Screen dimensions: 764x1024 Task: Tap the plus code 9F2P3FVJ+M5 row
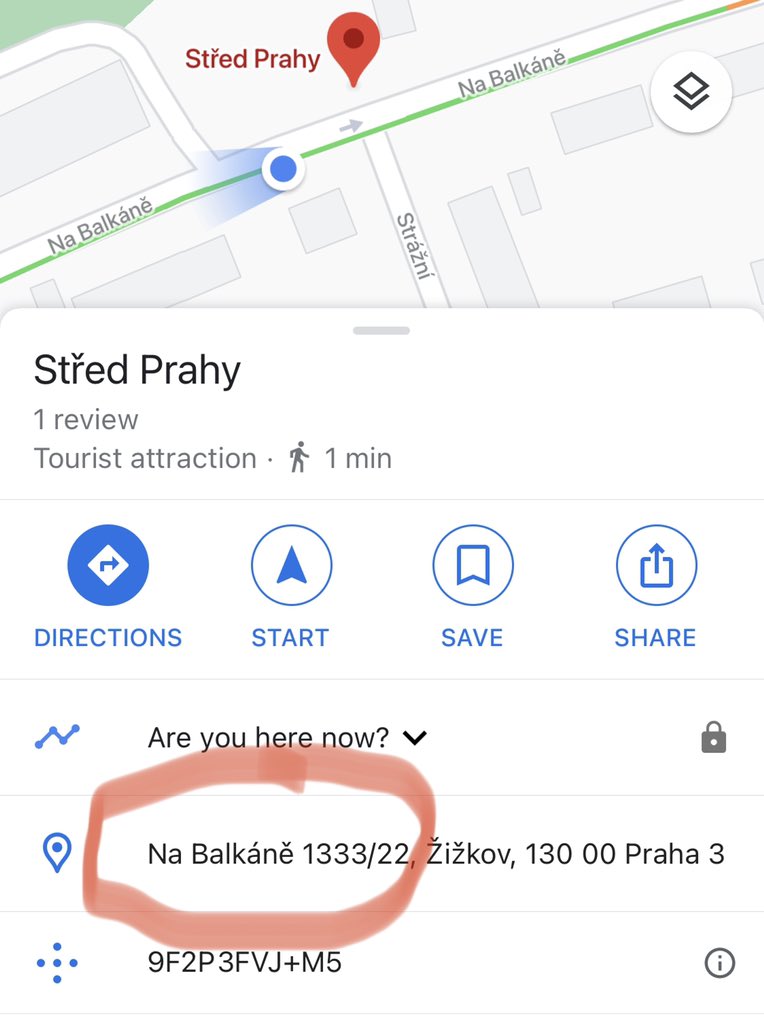245,963
